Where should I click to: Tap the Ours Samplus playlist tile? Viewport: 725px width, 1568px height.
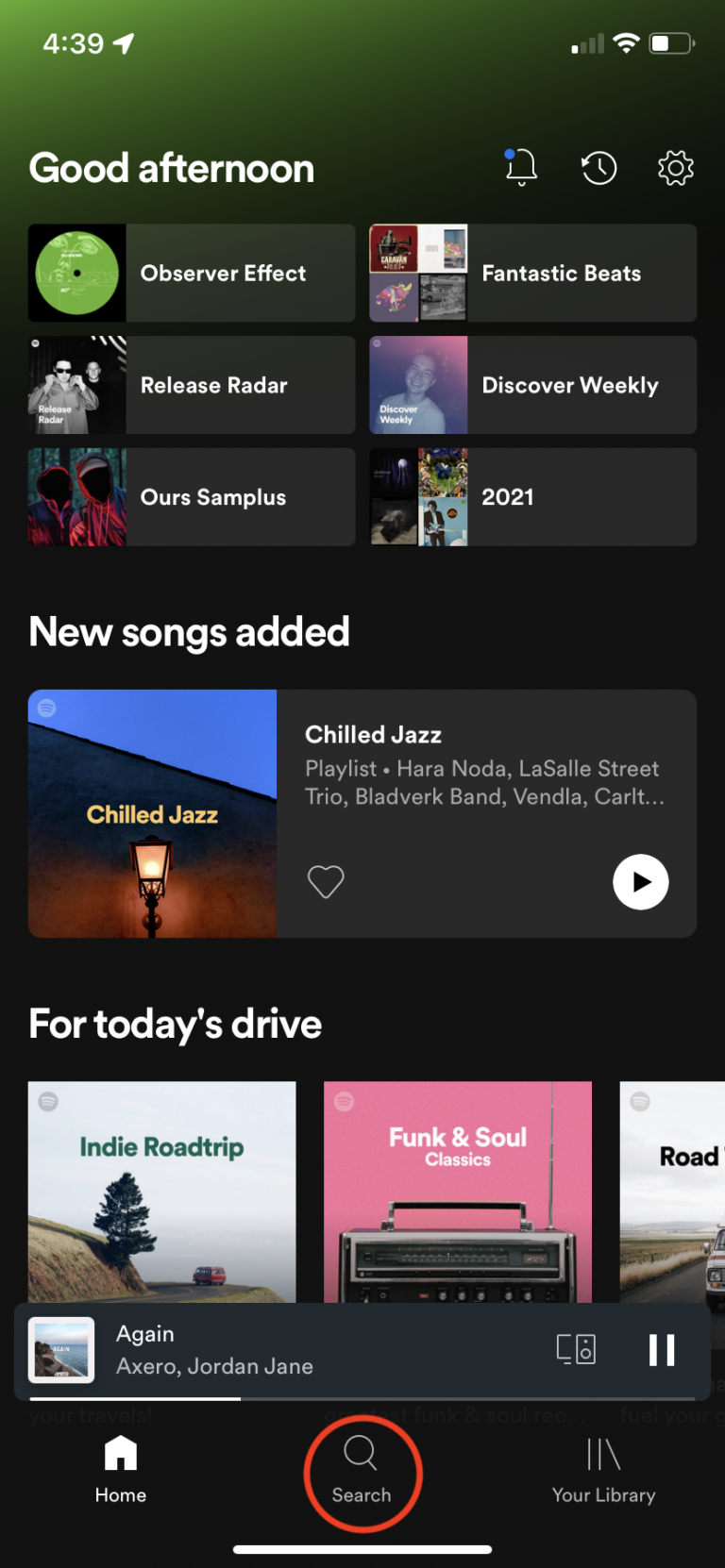pos(191,497)
